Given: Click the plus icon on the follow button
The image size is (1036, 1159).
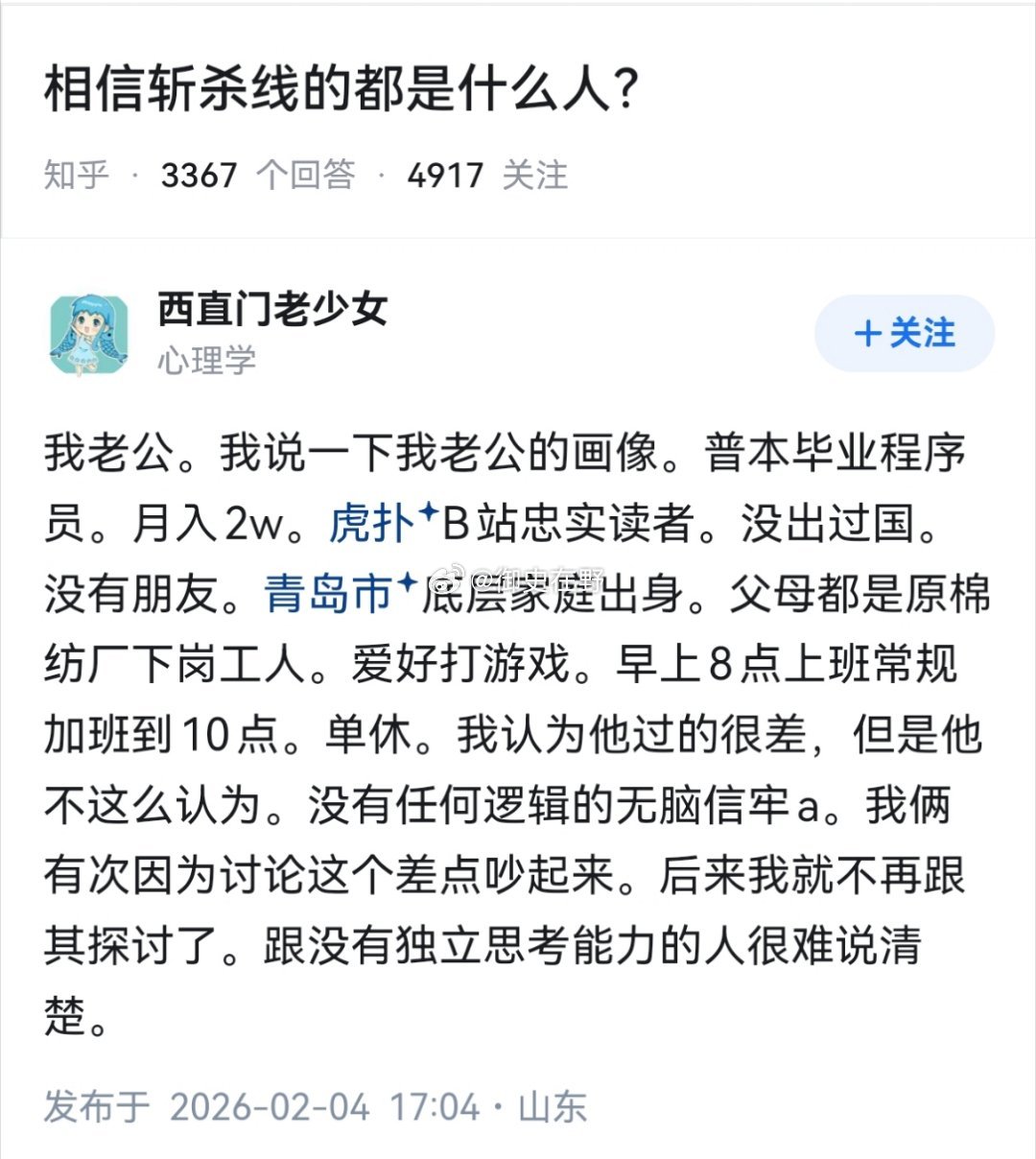Looking at the screenshot, I should [x=868, y=334].
